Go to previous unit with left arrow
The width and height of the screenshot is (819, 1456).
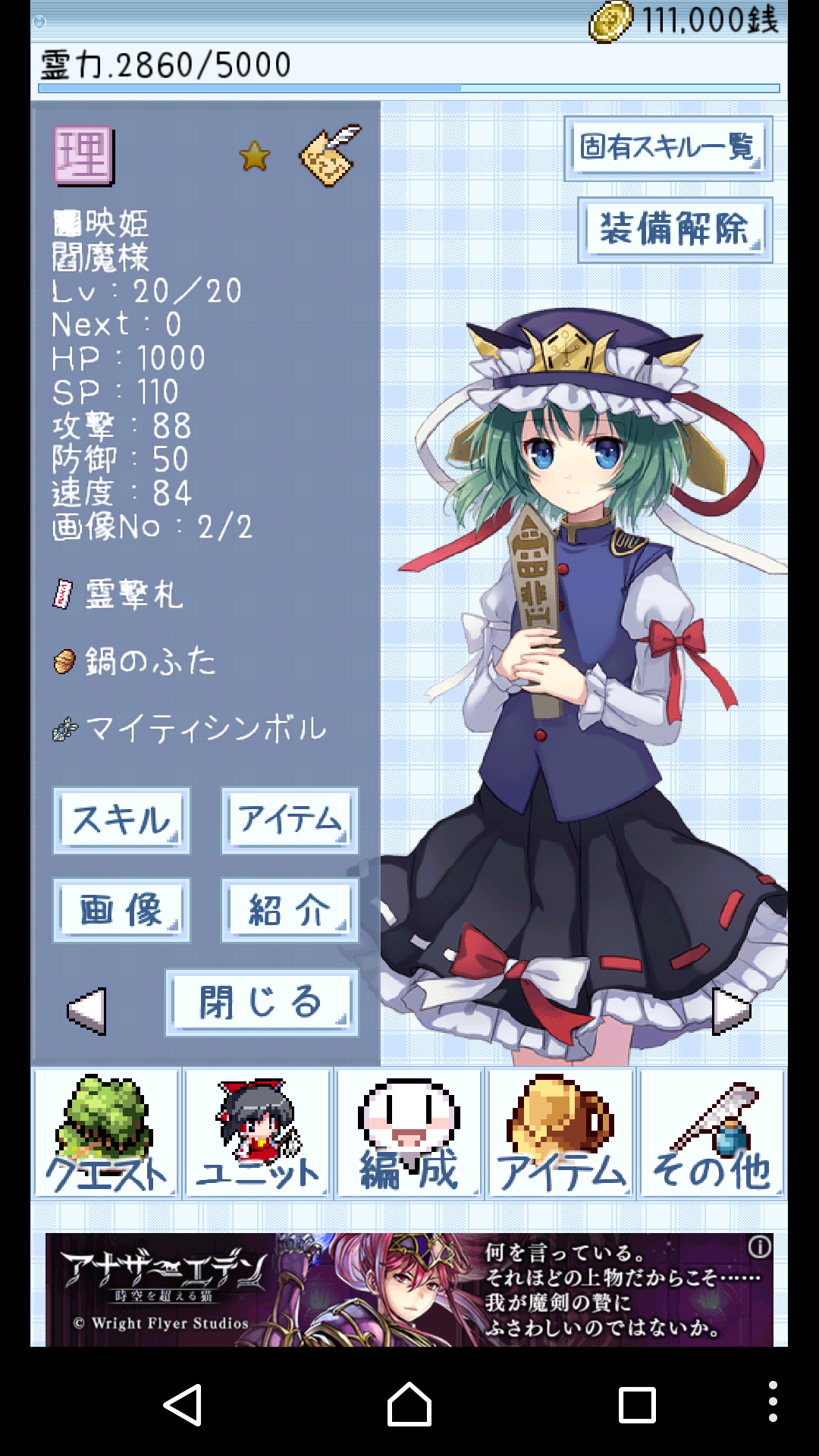click(x=86, y=1011)
